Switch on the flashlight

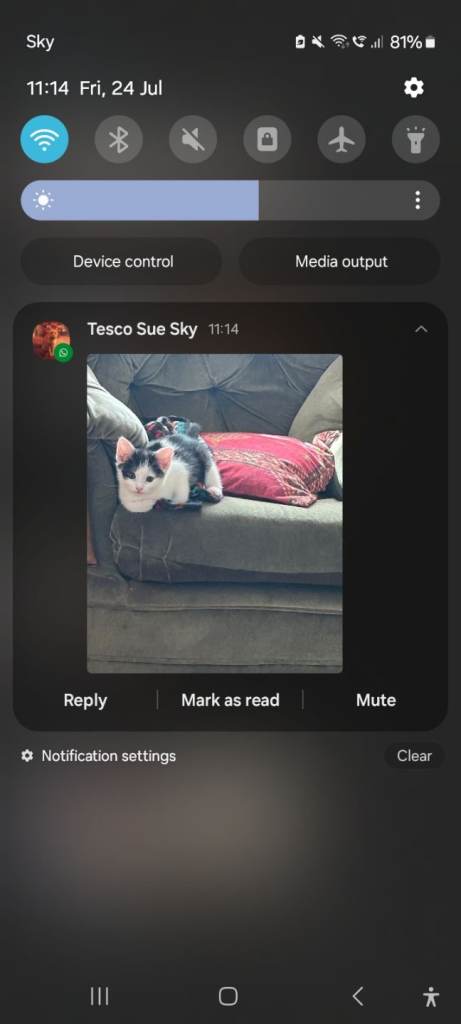[416, 139]
